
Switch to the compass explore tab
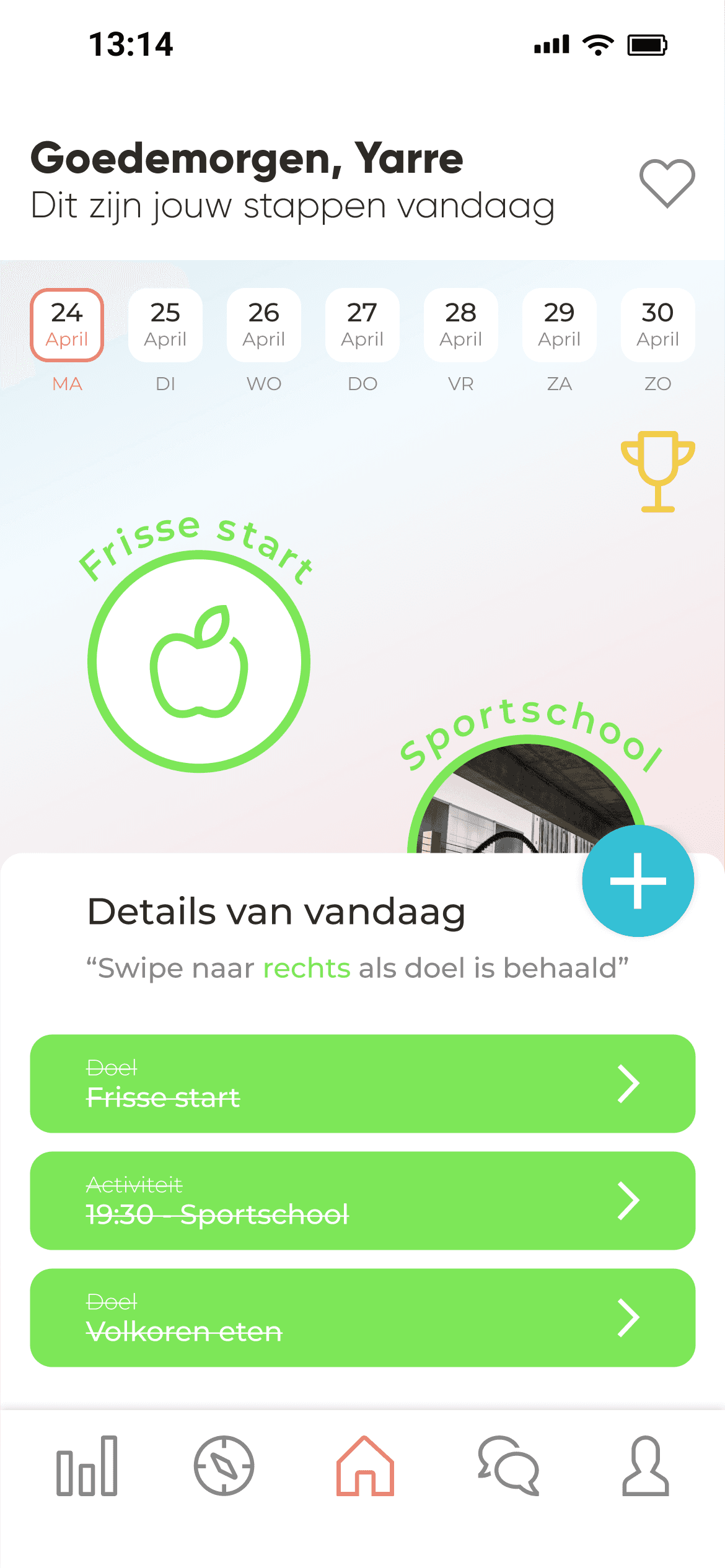[x=224, y=1466]
